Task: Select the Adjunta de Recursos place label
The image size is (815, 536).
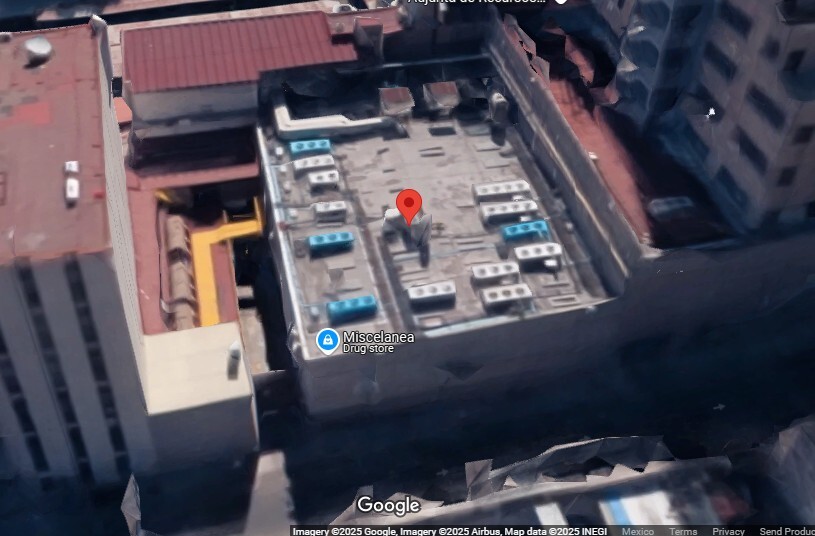Action: click(477, 2)
